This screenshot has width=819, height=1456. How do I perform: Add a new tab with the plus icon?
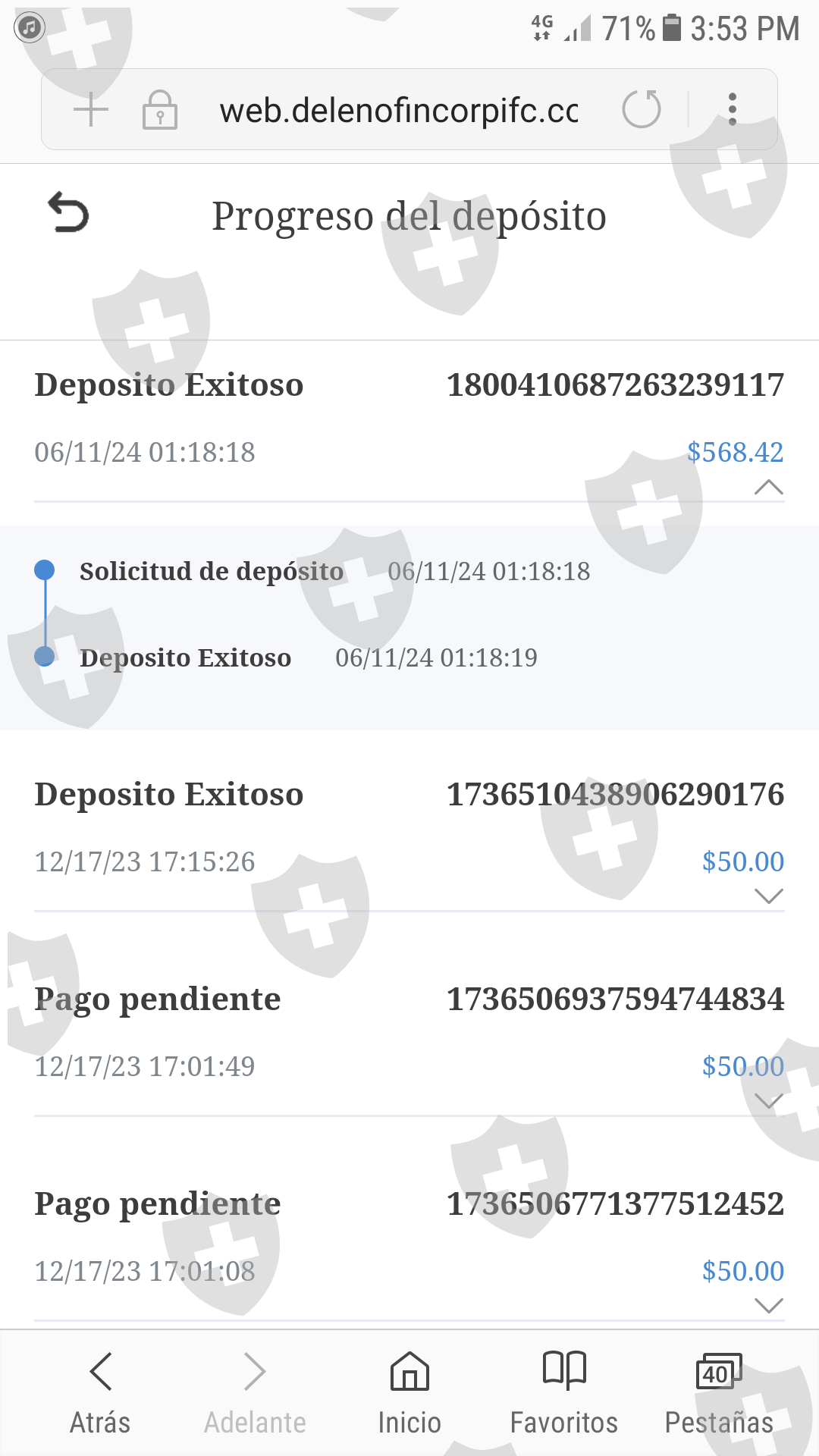coord(91,109)
